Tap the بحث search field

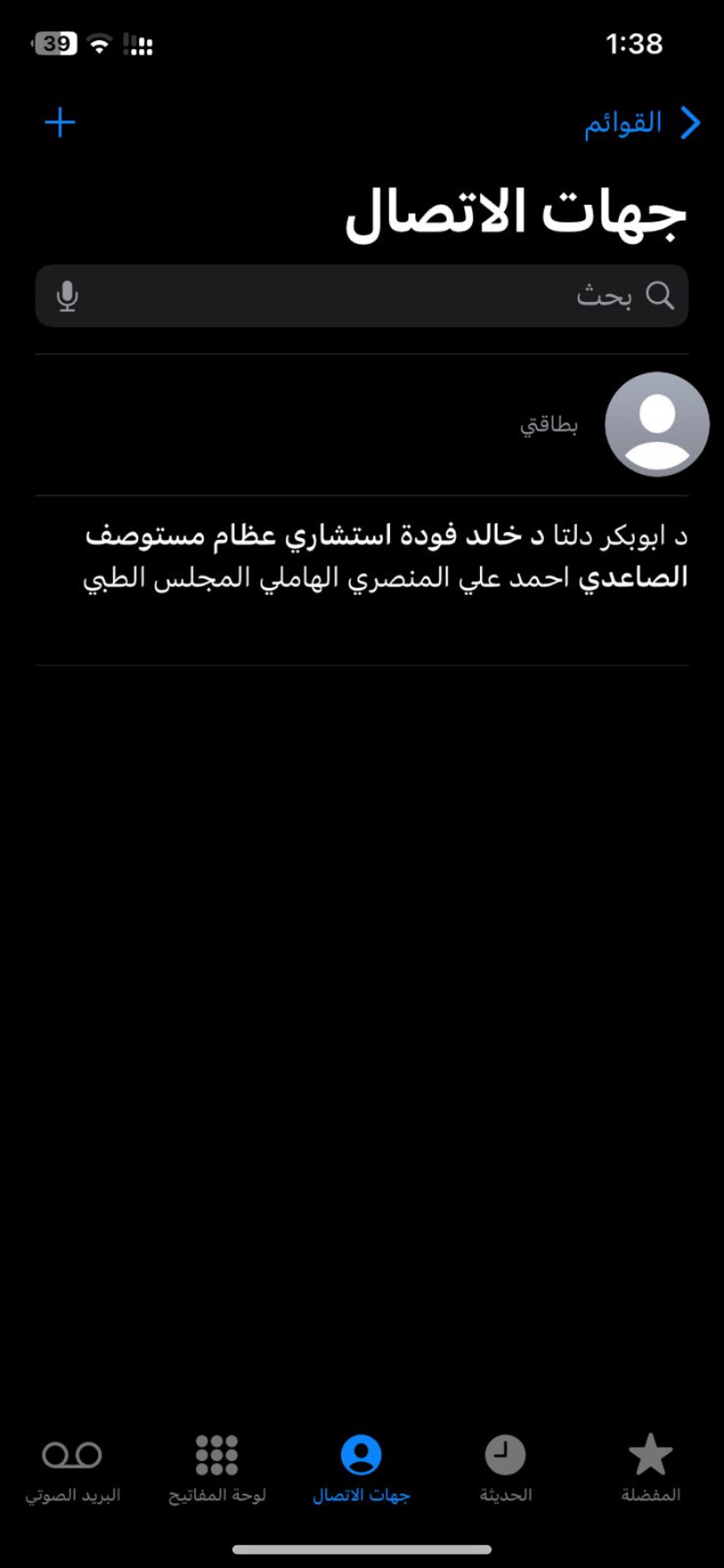coord(367,297)
